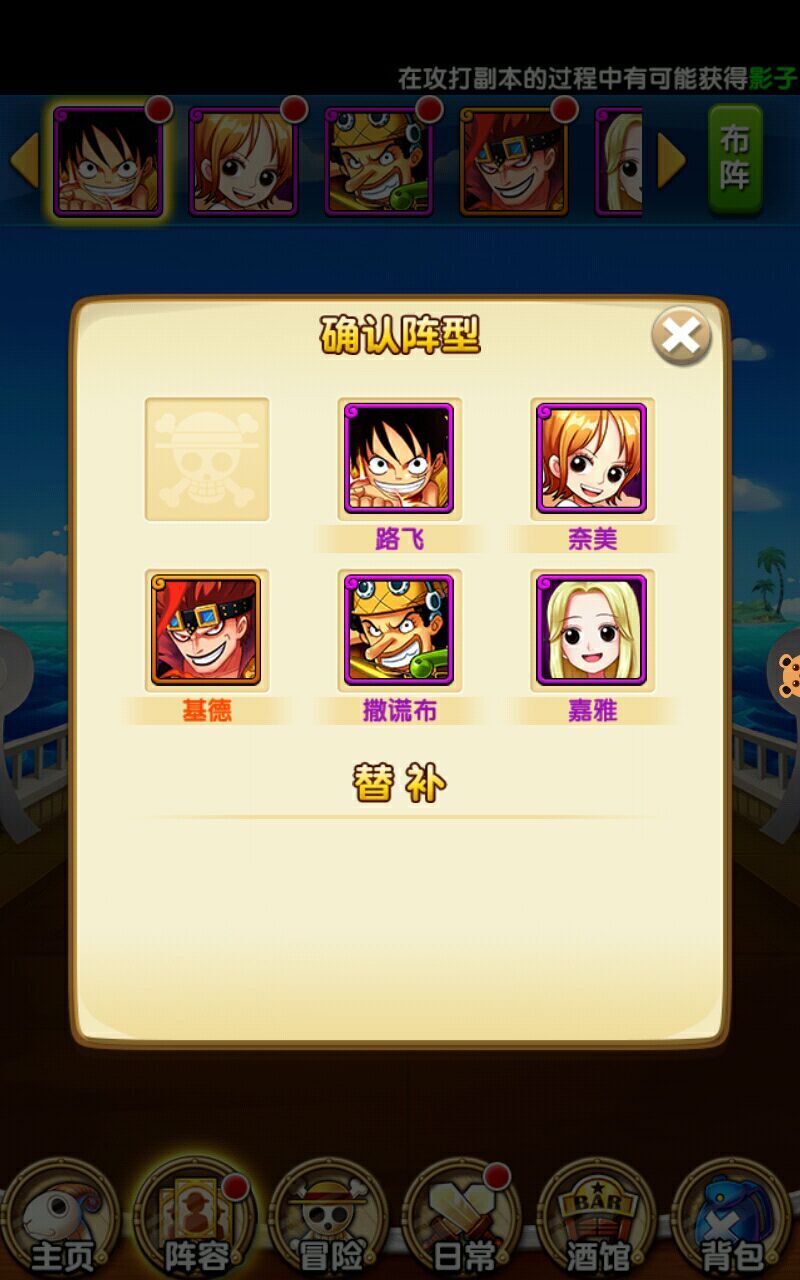Choose 撒谎布 in the formation grid
800x1280 pixels.
[x=399, y=630]
